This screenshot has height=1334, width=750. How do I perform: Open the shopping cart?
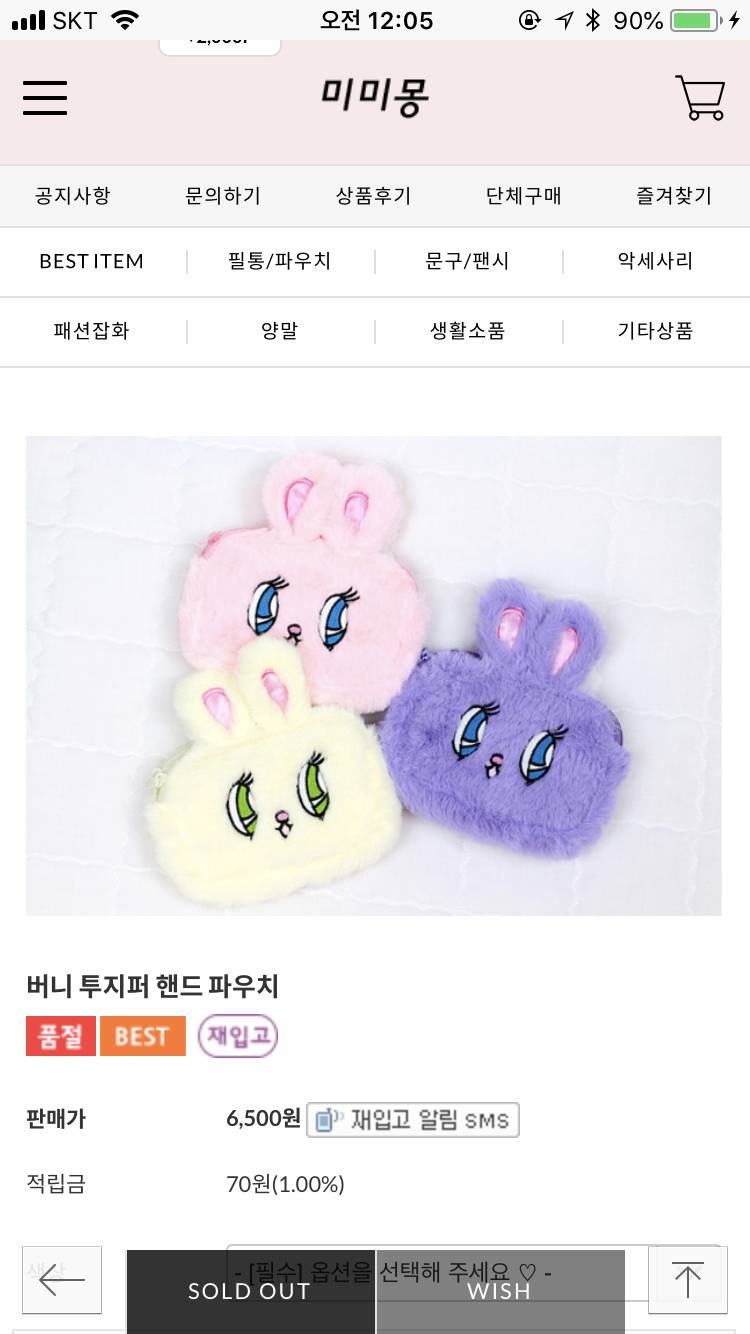[x=701, y=97]
